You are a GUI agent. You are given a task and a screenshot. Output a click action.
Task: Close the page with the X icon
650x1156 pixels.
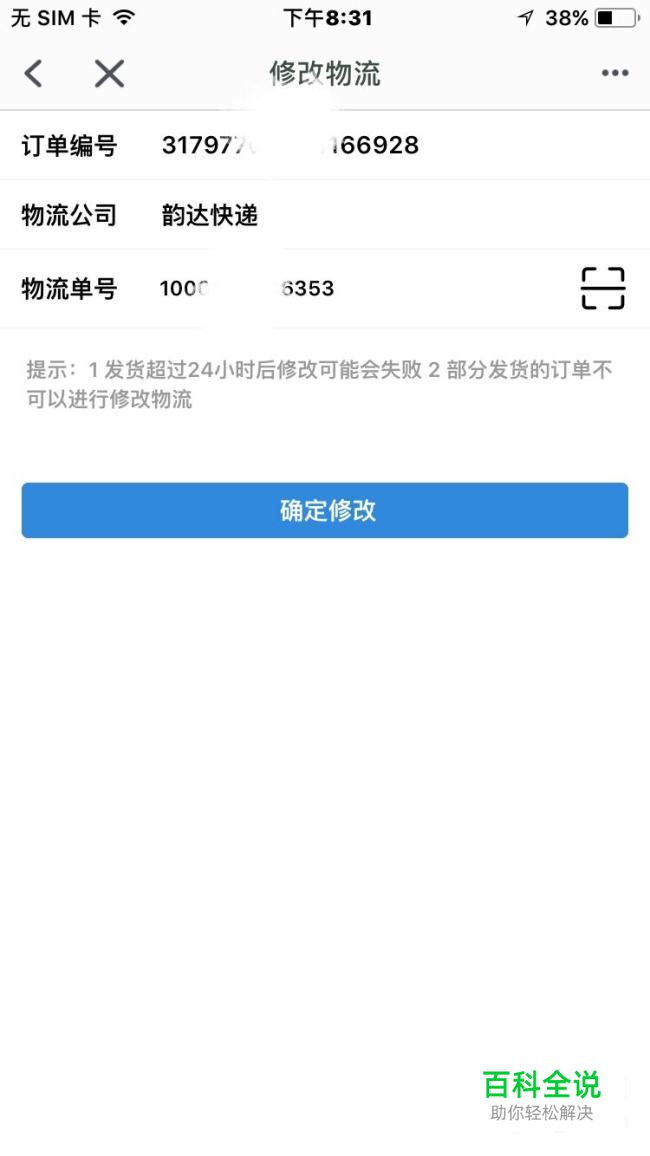point(109,74)
